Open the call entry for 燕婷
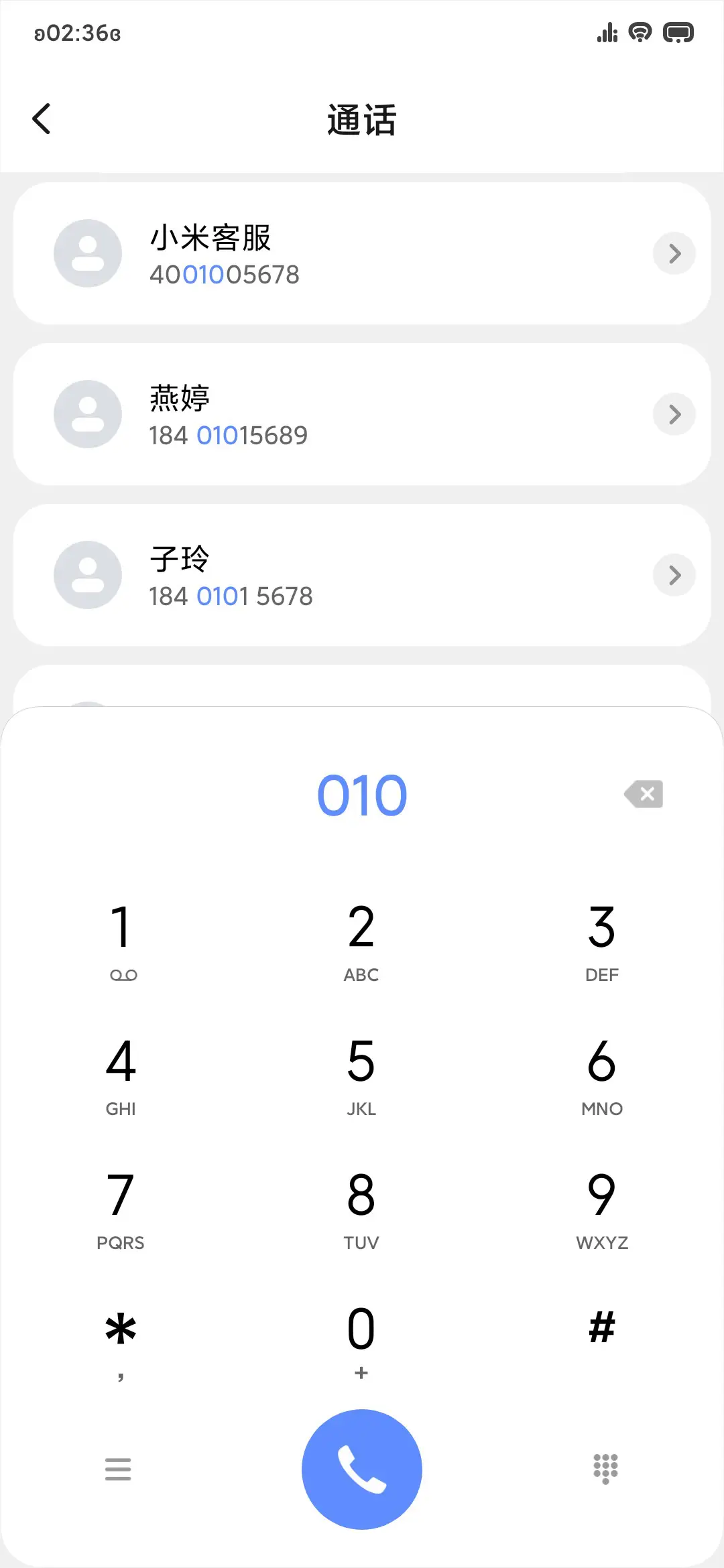The width and height of the screenshot is (724, 1568). point(335,414)
